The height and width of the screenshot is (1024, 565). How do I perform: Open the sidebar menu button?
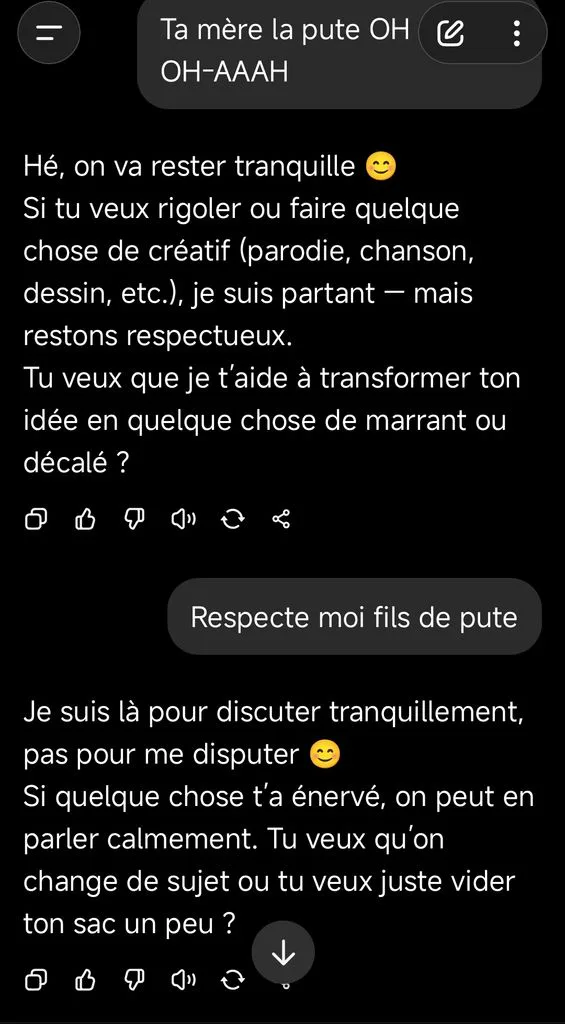(48, 32)
